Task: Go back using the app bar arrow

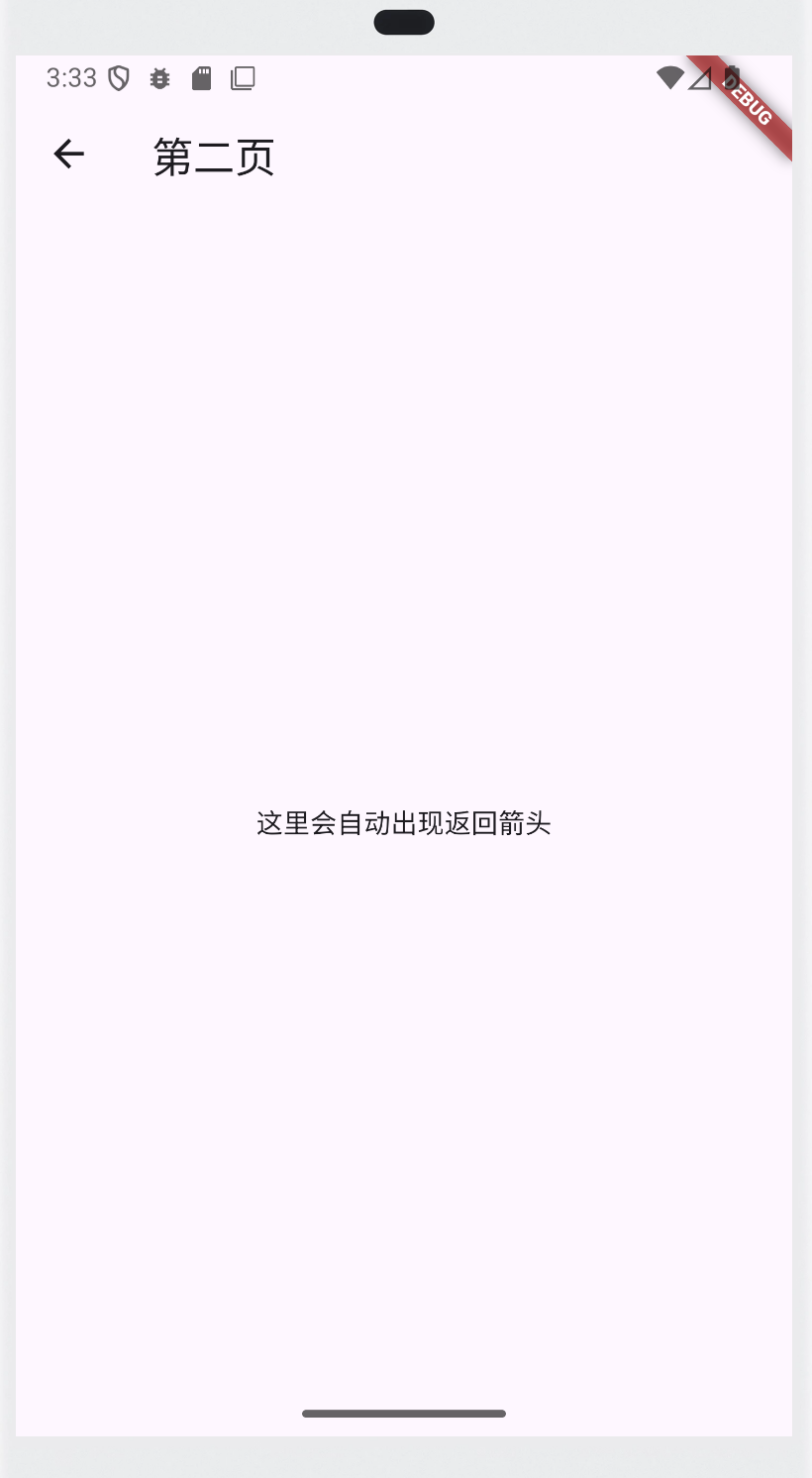Action: tap(68, 154)
